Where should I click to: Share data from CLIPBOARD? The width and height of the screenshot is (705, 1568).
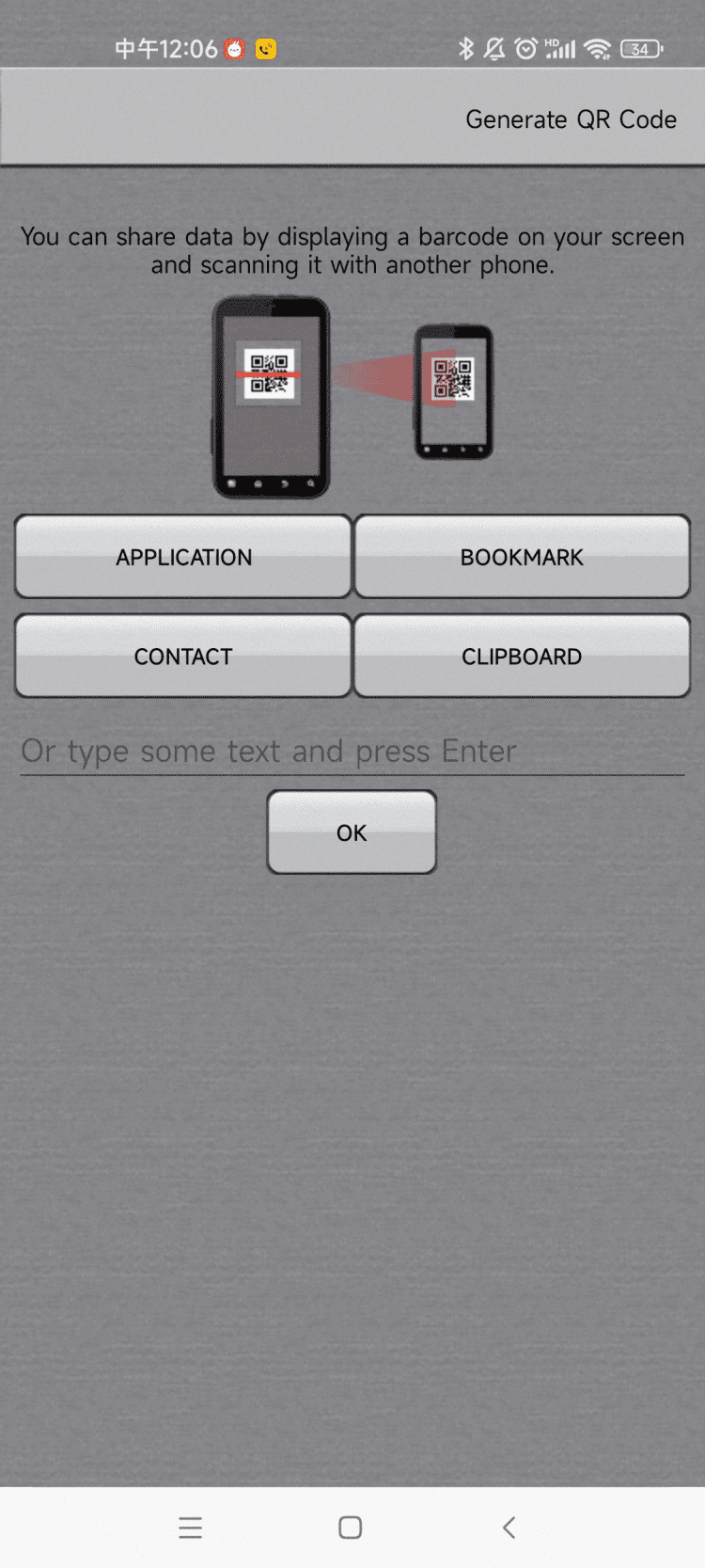522,657
